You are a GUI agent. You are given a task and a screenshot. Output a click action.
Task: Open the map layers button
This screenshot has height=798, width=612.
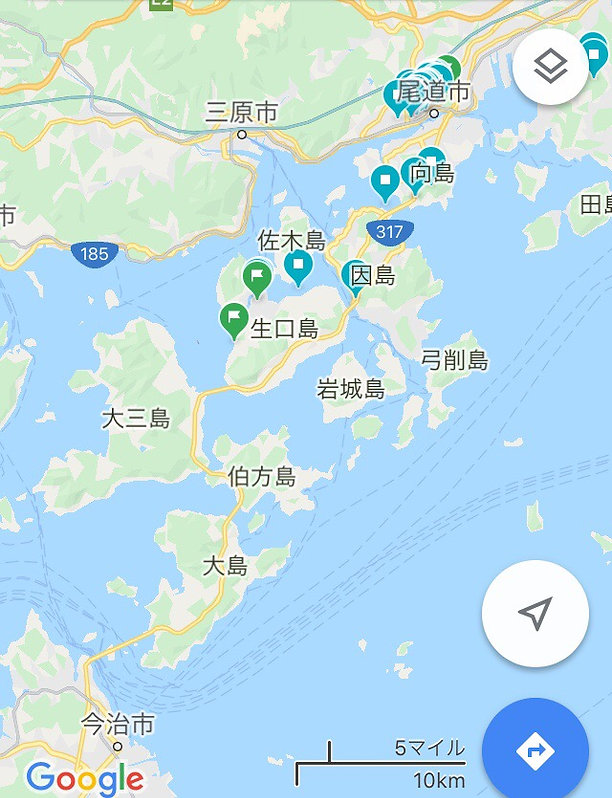click(551, 67)
